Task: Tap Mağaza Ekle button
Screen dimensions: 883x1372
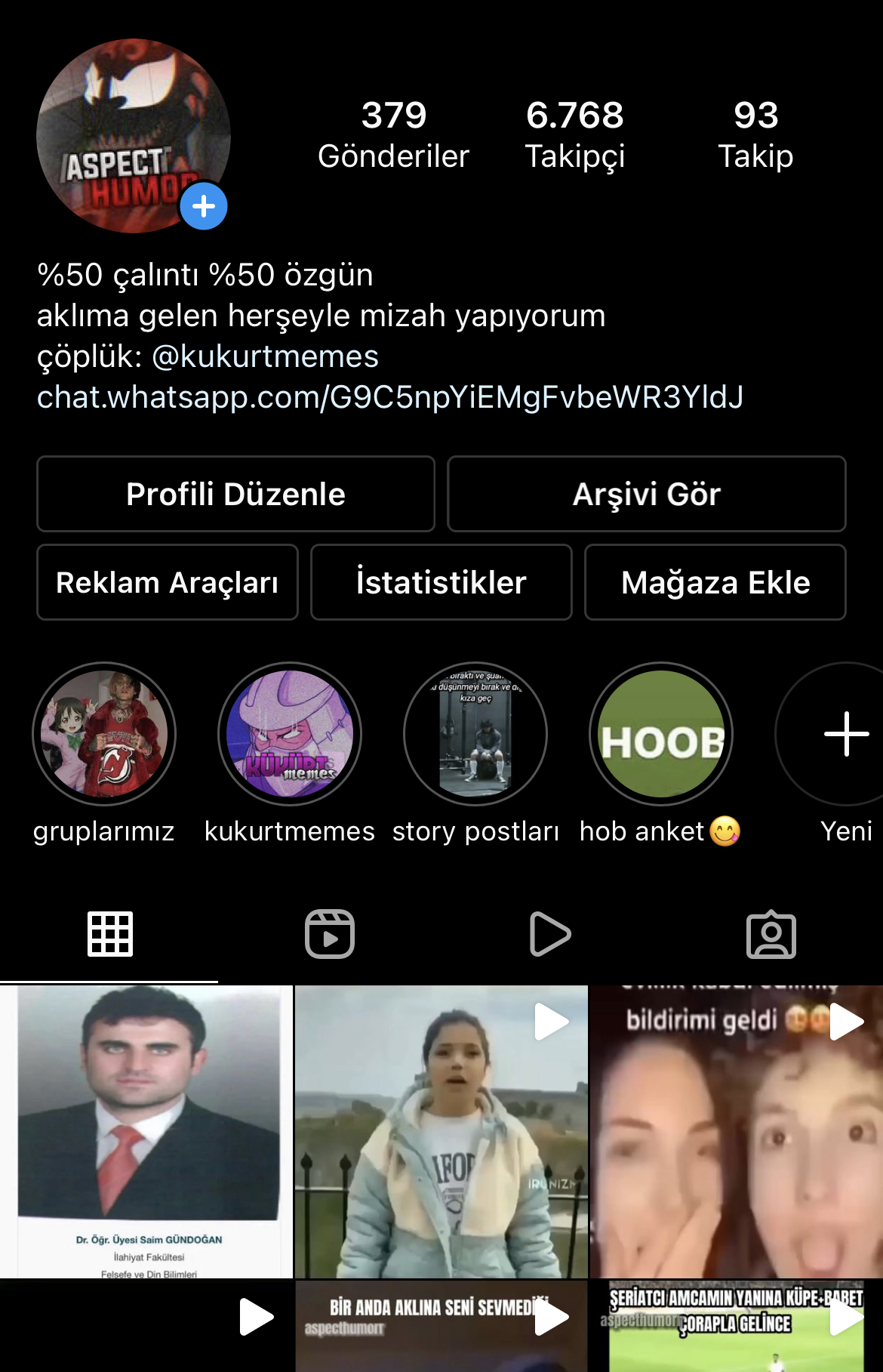Action: click(x=715, y=582)
